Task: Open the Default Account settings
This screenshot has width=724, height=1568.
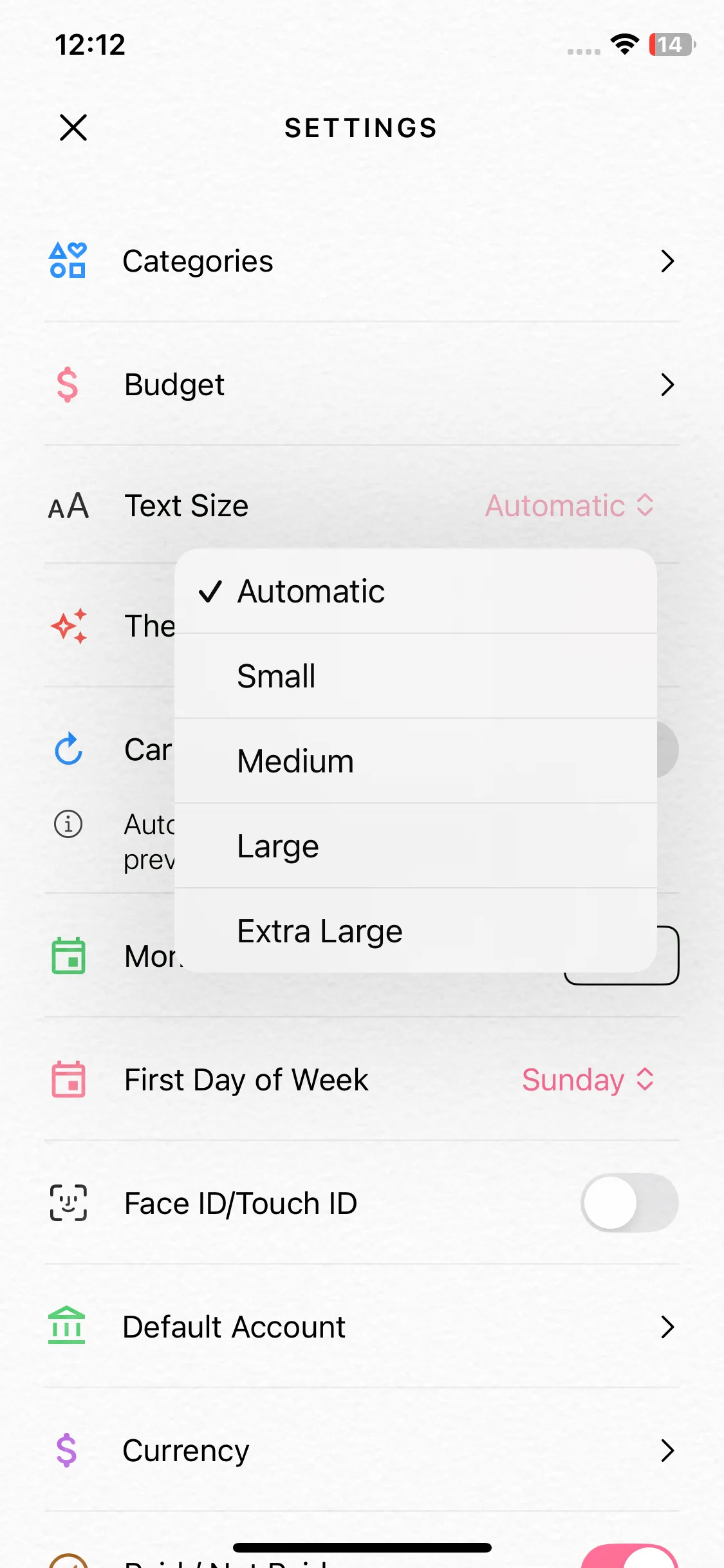Action: tap(362, 1327)
